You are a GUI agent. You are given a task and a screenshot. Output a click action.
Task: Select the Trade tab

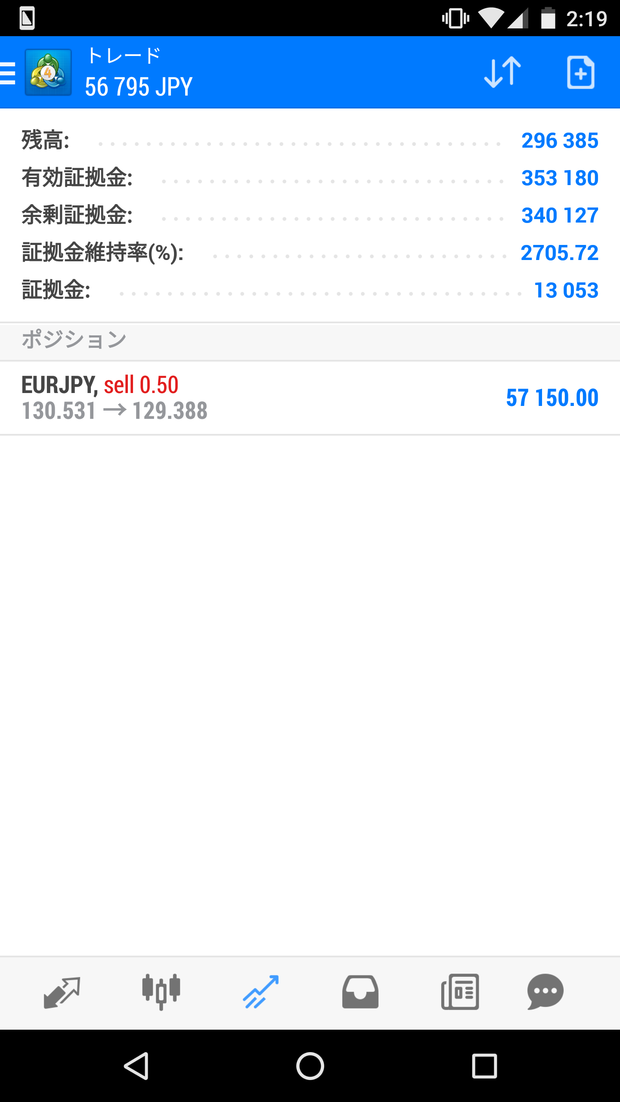[x=261, y=992]
